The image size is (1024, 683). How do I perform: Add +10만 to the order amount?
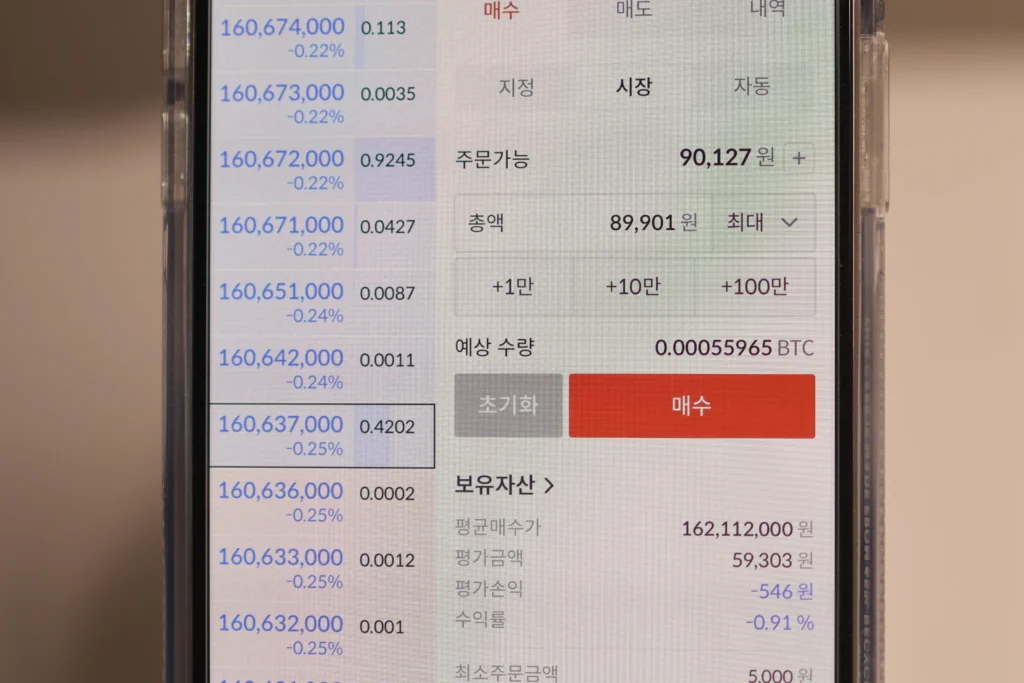[633, 288]
